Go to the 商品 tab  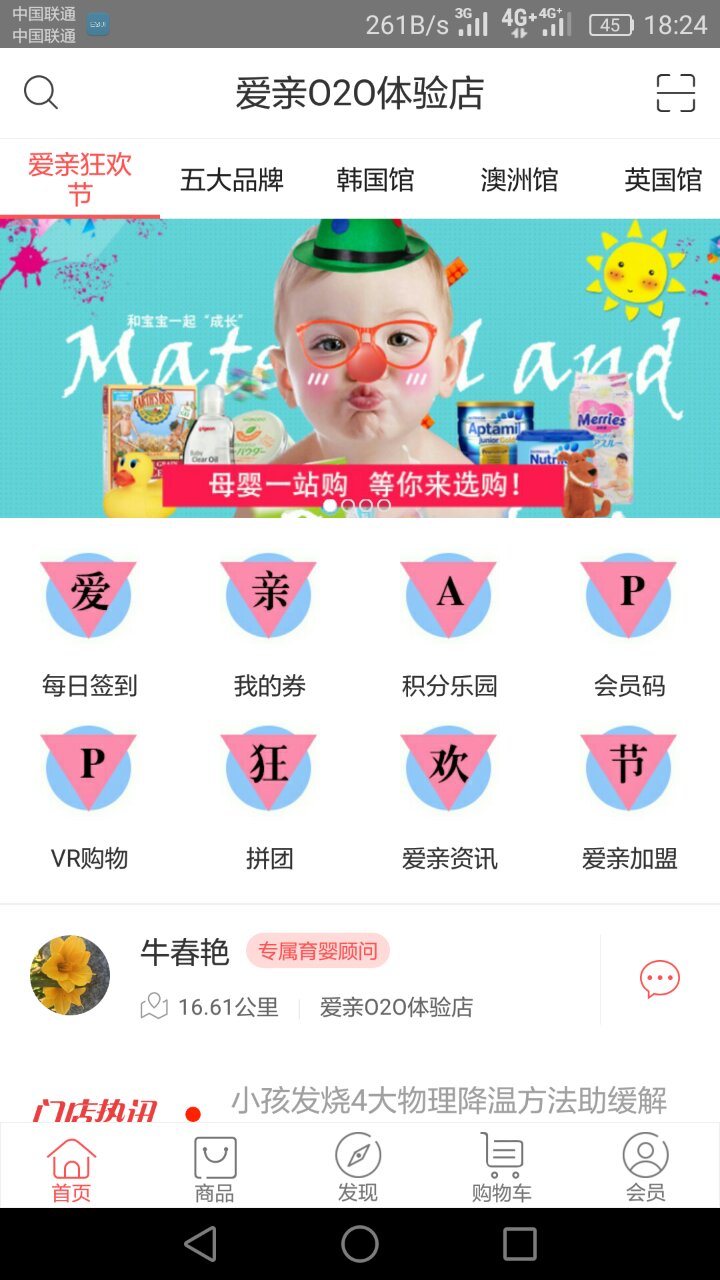point(215,1168)
